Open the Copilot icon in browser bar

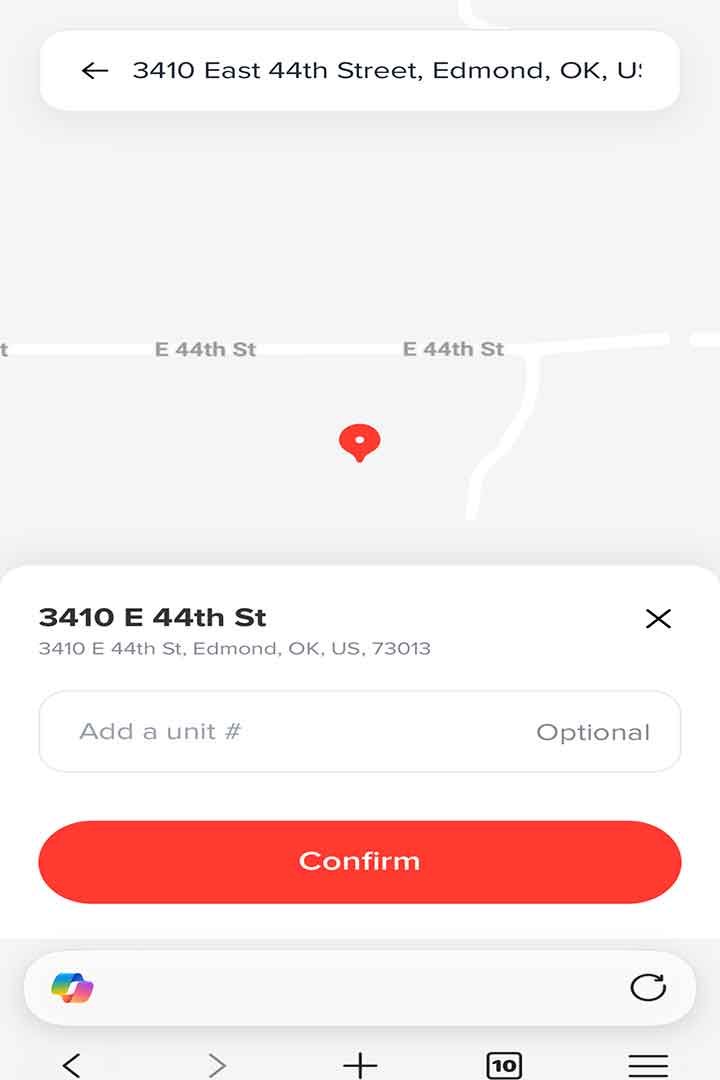[72, 988]
